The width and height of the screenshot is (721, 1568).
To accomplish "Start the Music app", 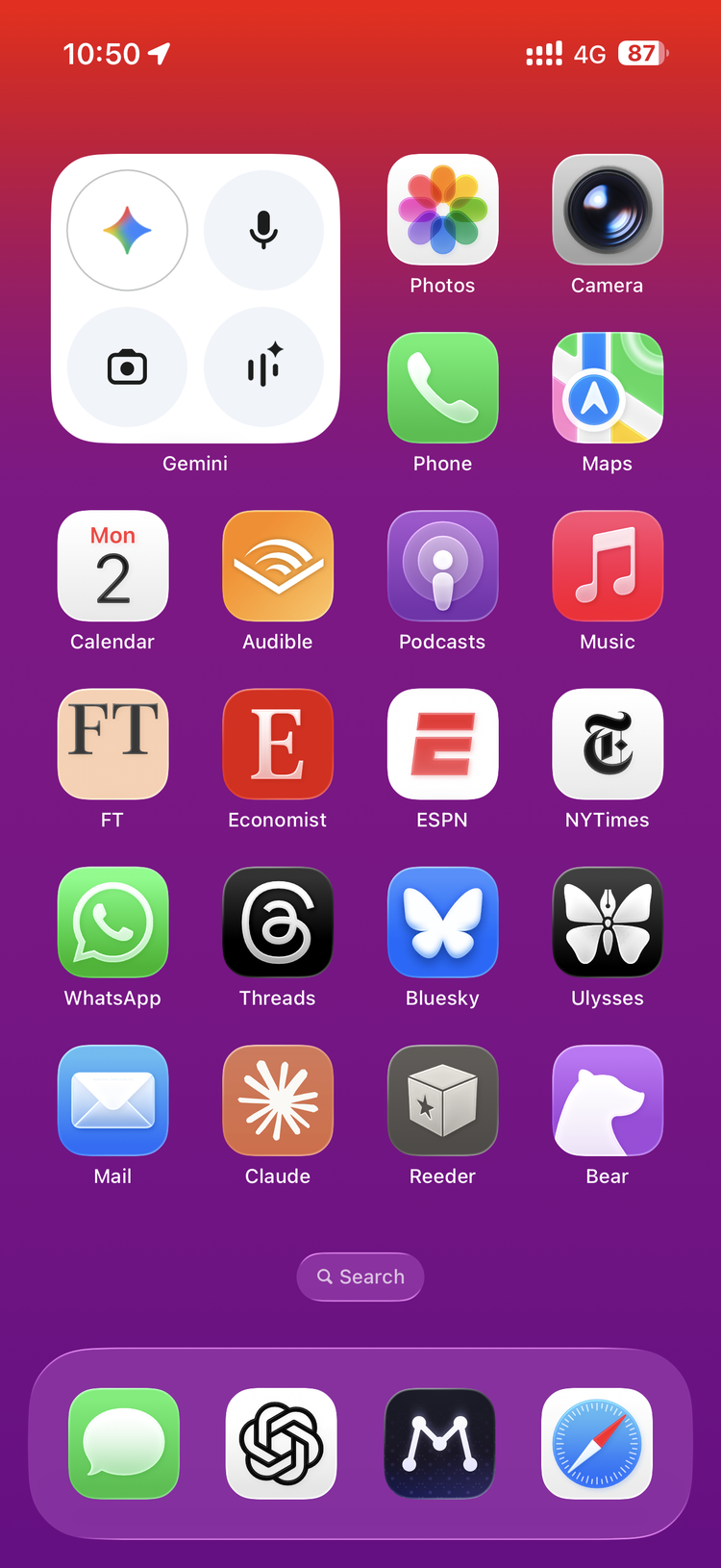I will click(607, 566).
